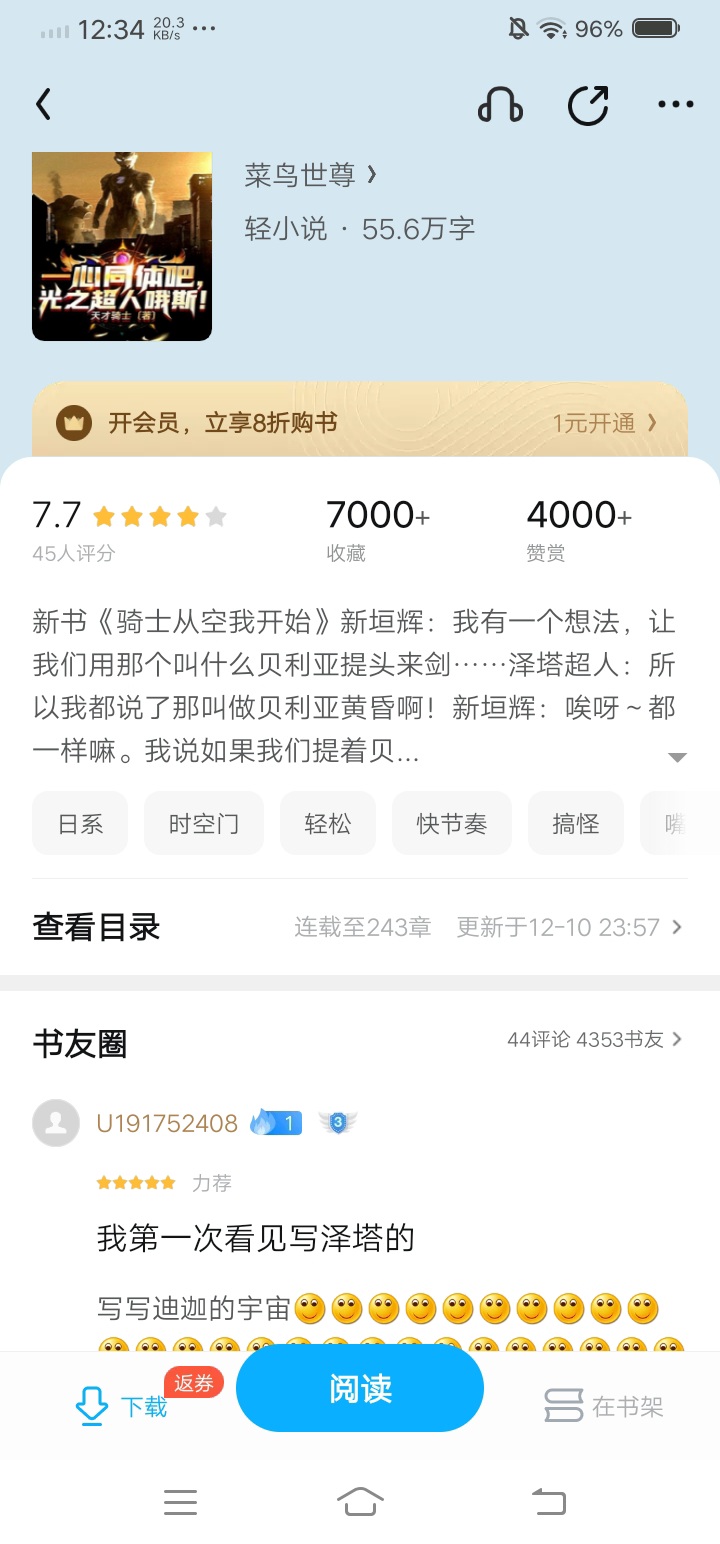Viewport: 720px width, 1544px height.
Task: Tap the book cover image
Action: click(122, 246)
